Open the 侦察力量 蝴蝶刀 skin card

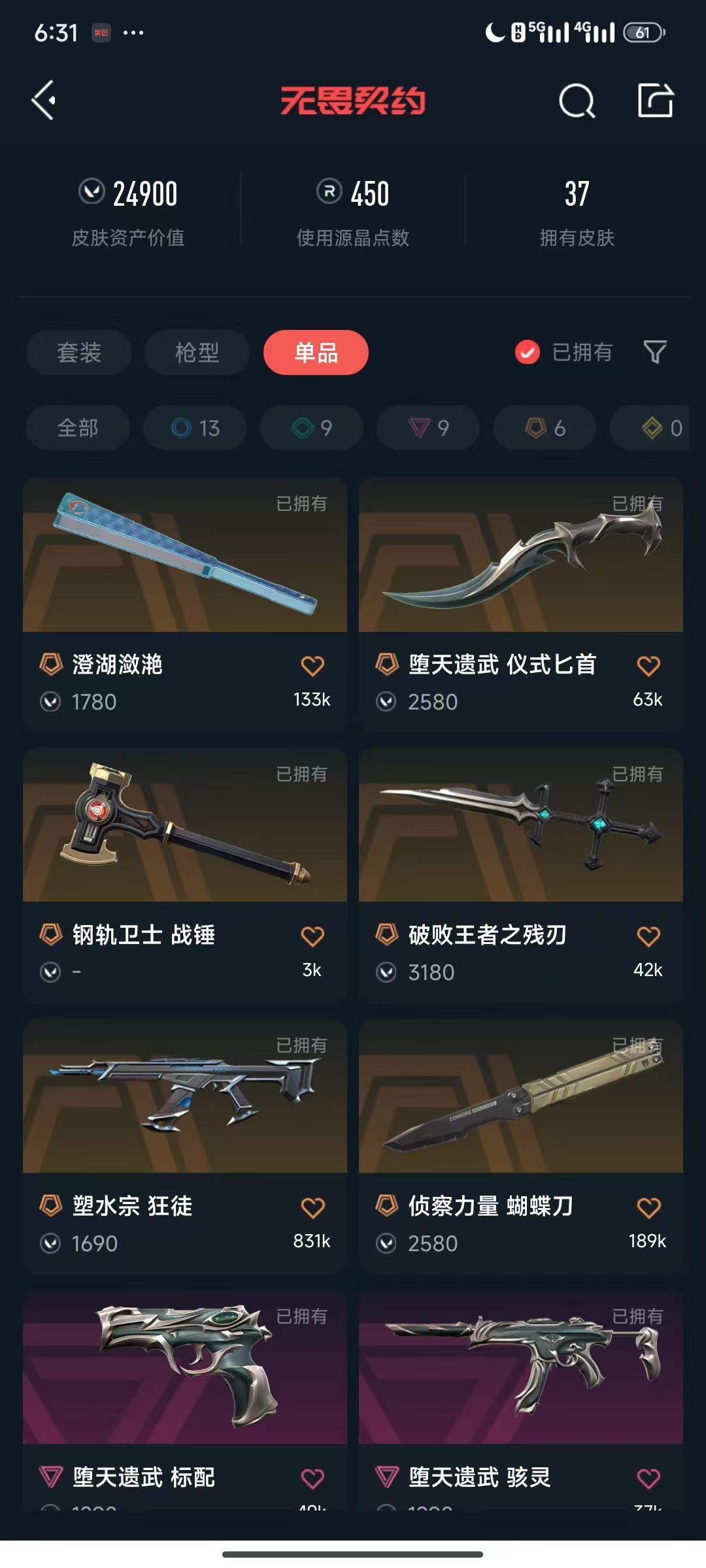pyautogui.click(x=521, y=1146)
